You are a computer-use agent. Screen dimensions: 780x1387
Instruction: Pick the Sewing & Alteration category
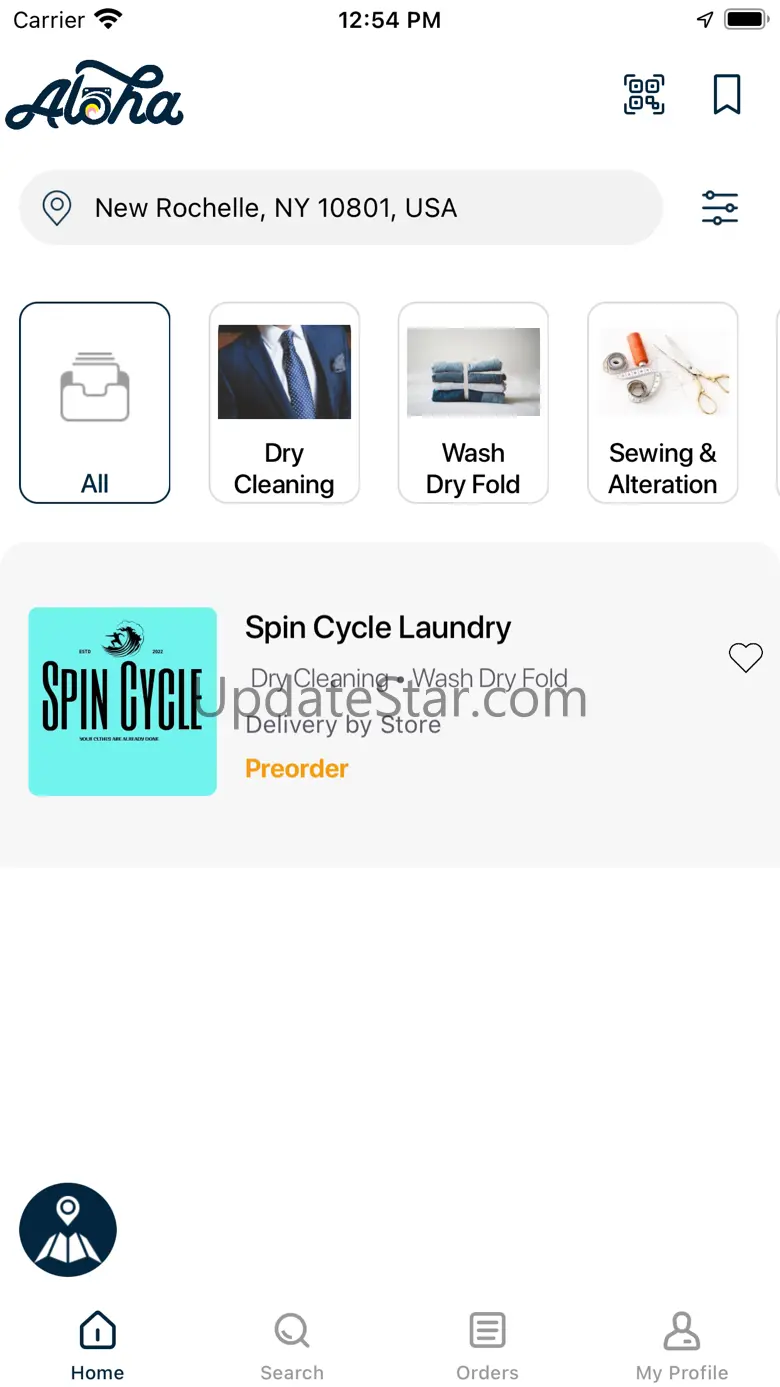pos(663,403)
